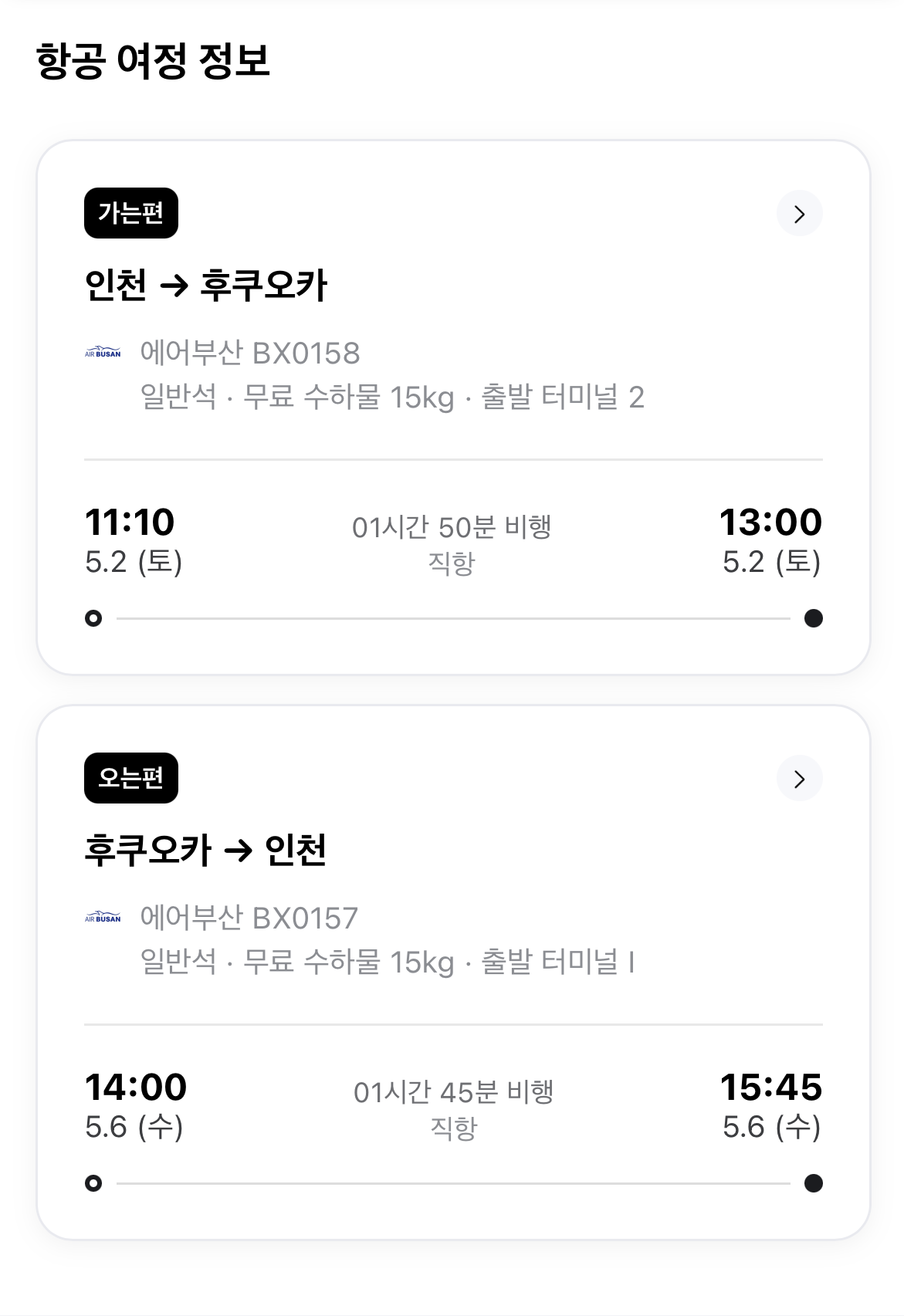The width and height of the screenshot is (904, 1316).
Task: Click the Air Busan logo on the outbound flight
Action: (103, 352)
